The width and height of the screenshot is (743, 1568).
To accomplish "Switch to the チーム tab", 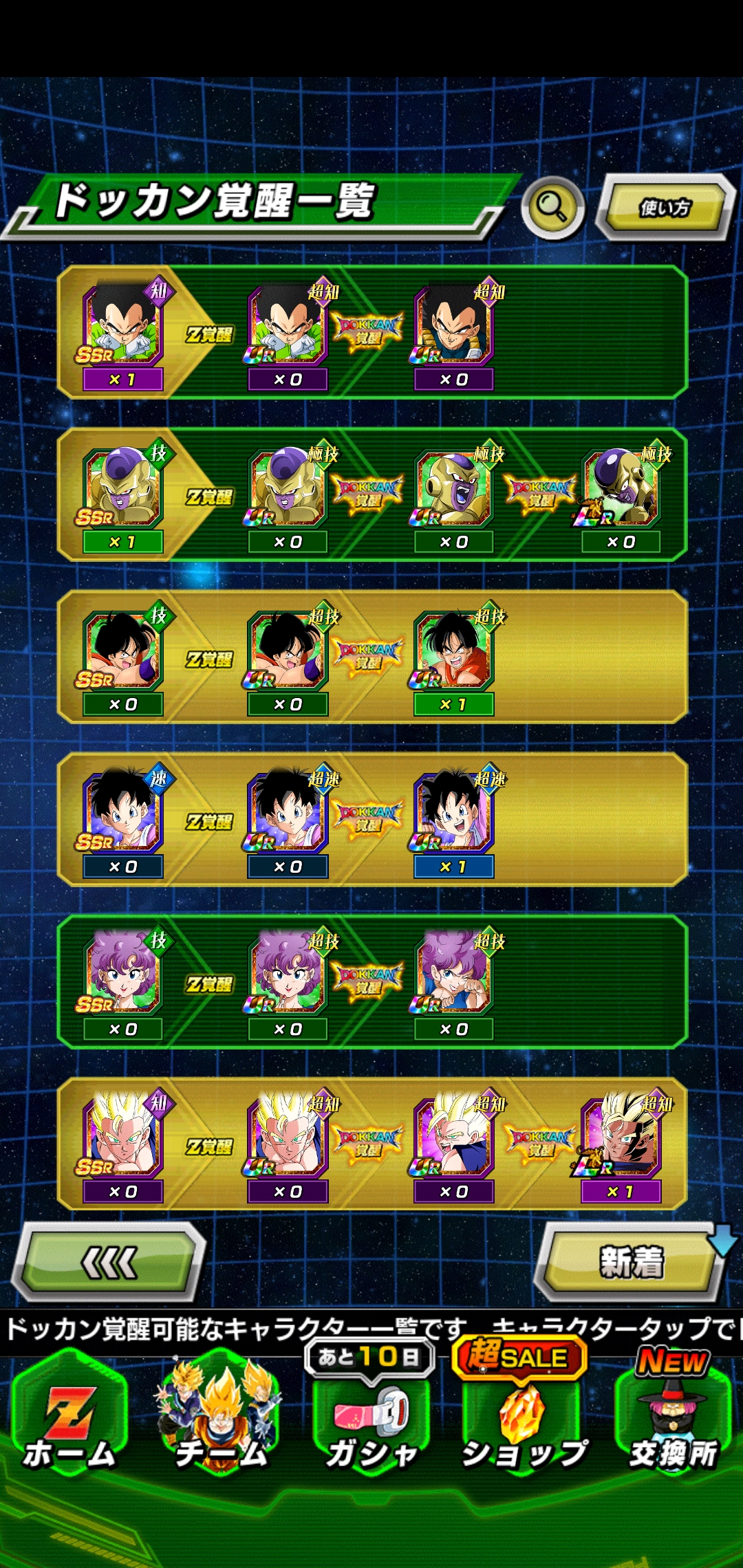I will coord(220,1417).
